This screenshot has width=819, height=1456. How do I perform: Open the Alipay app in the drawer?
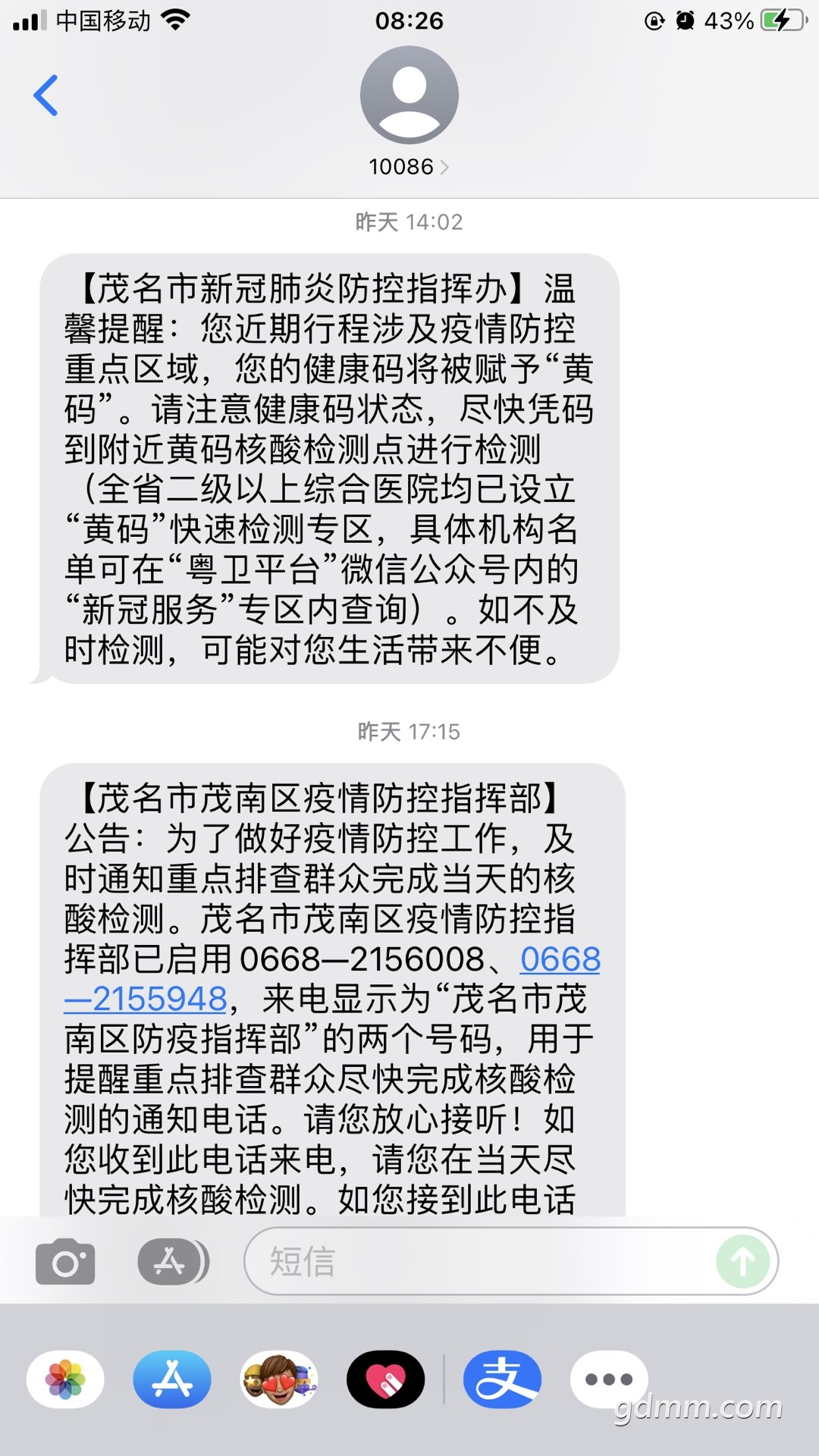[503, 1379]
